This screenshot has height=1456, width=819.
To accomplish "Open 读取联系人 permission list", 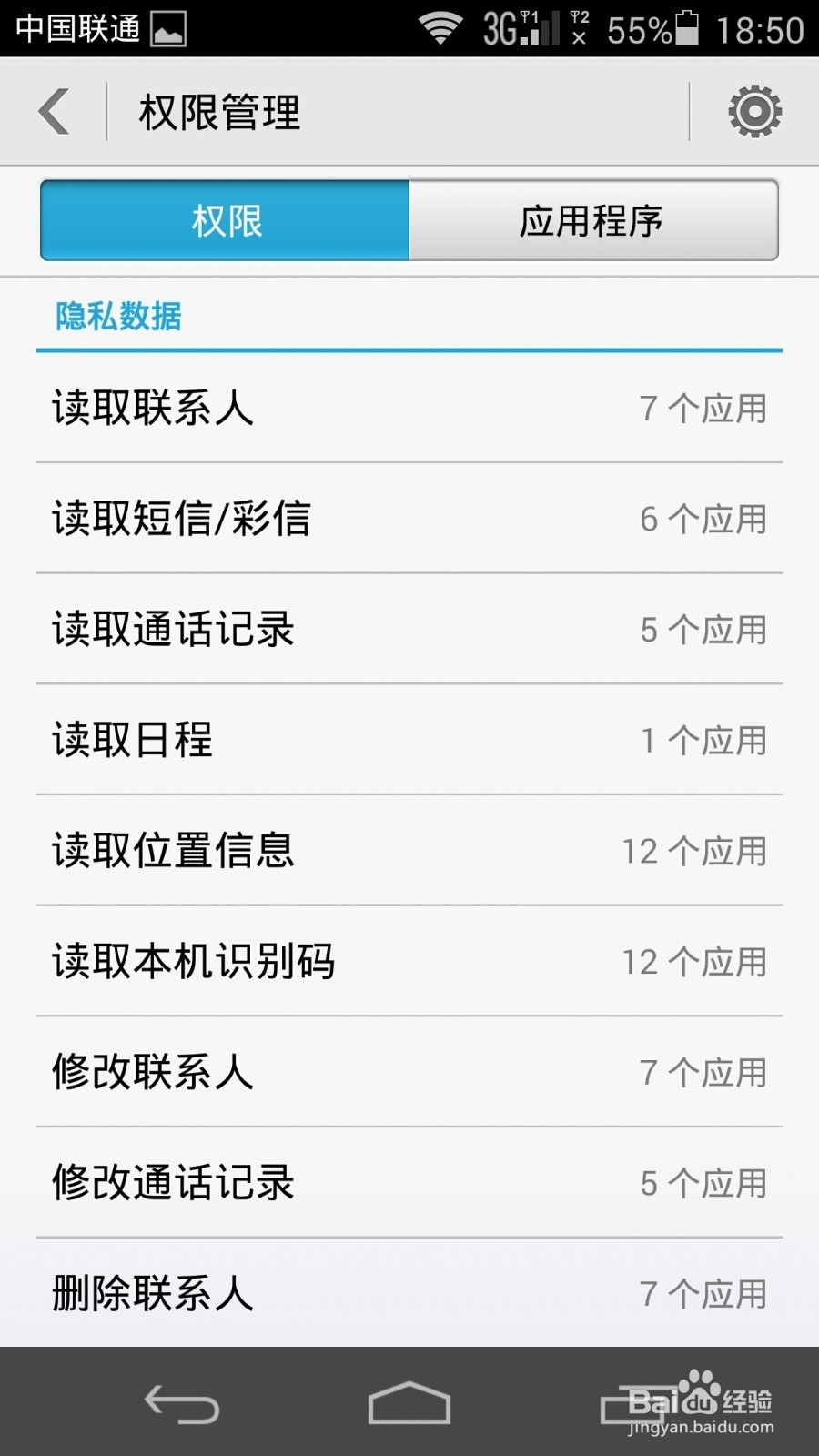I will [x=409, y=408].
